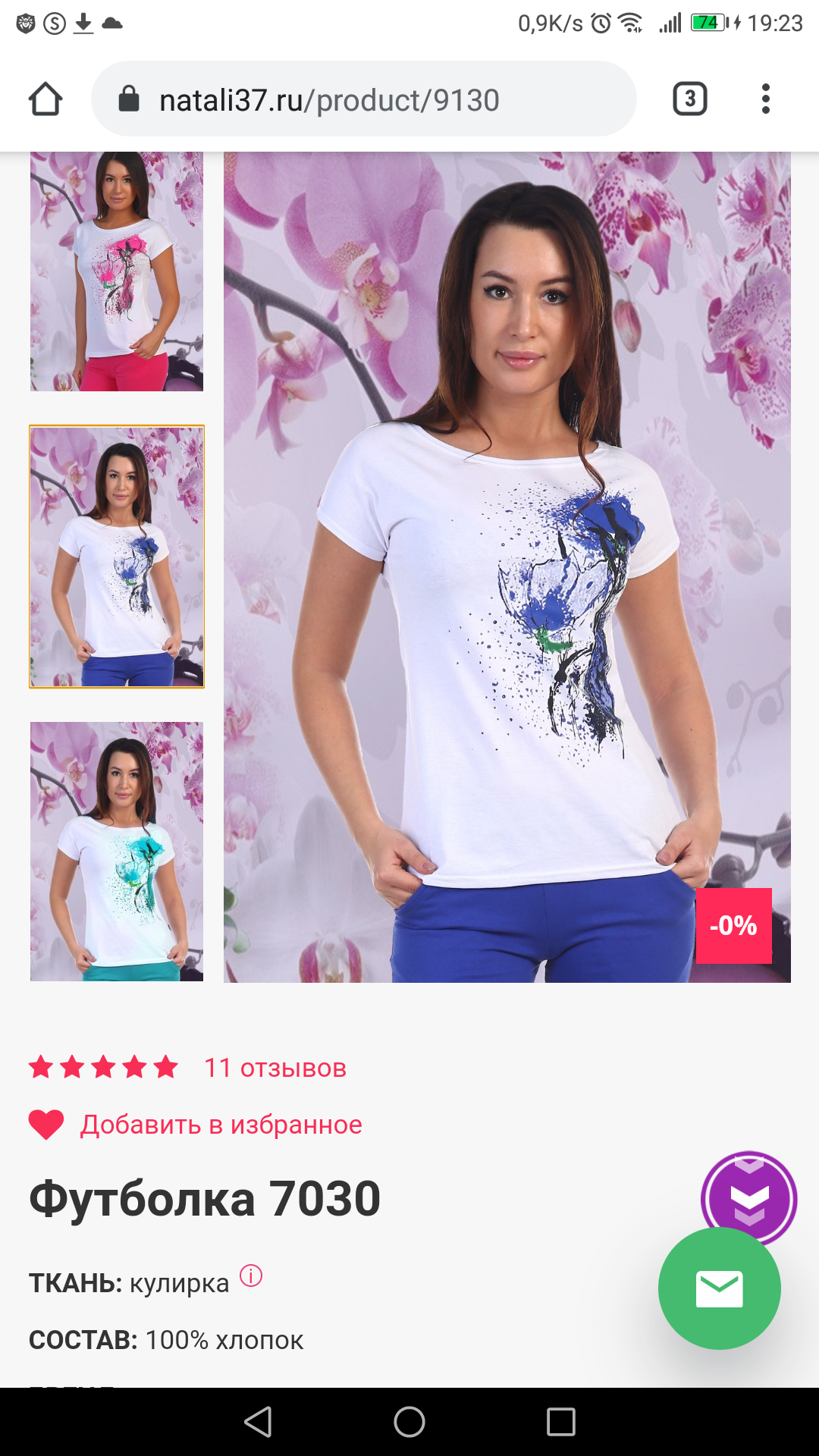Show the info about кулирка fabric
Viewport: 819px width, 1456px height.
click(x=251, y=1276)
